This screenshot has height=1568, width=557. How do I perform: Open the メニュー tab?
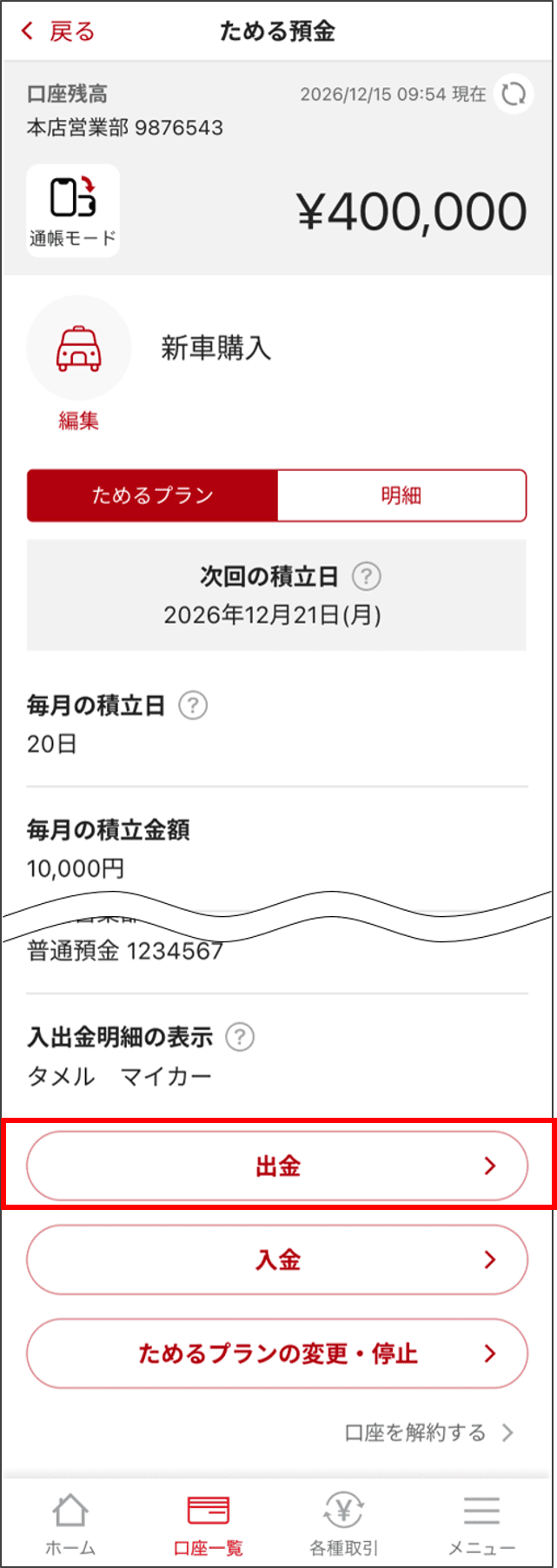pos(481,1525)
